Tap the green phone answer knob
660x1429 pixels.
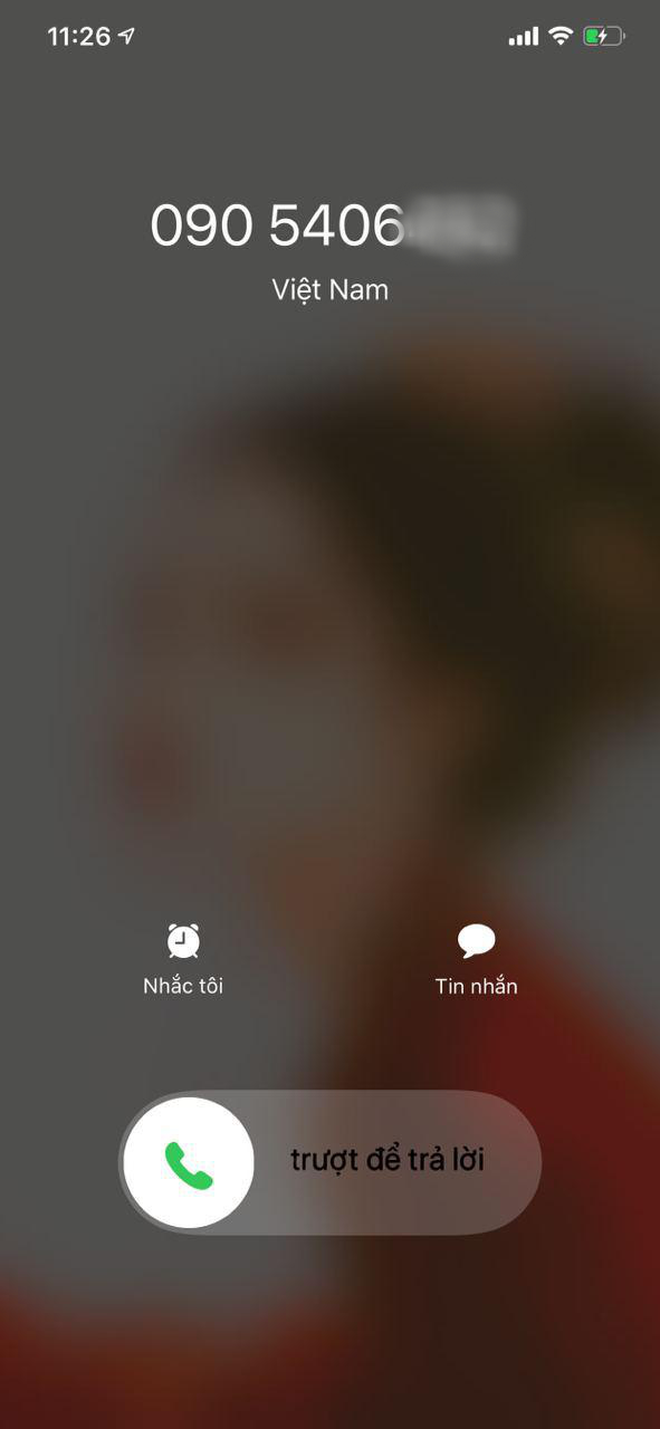pos(189,1164)
